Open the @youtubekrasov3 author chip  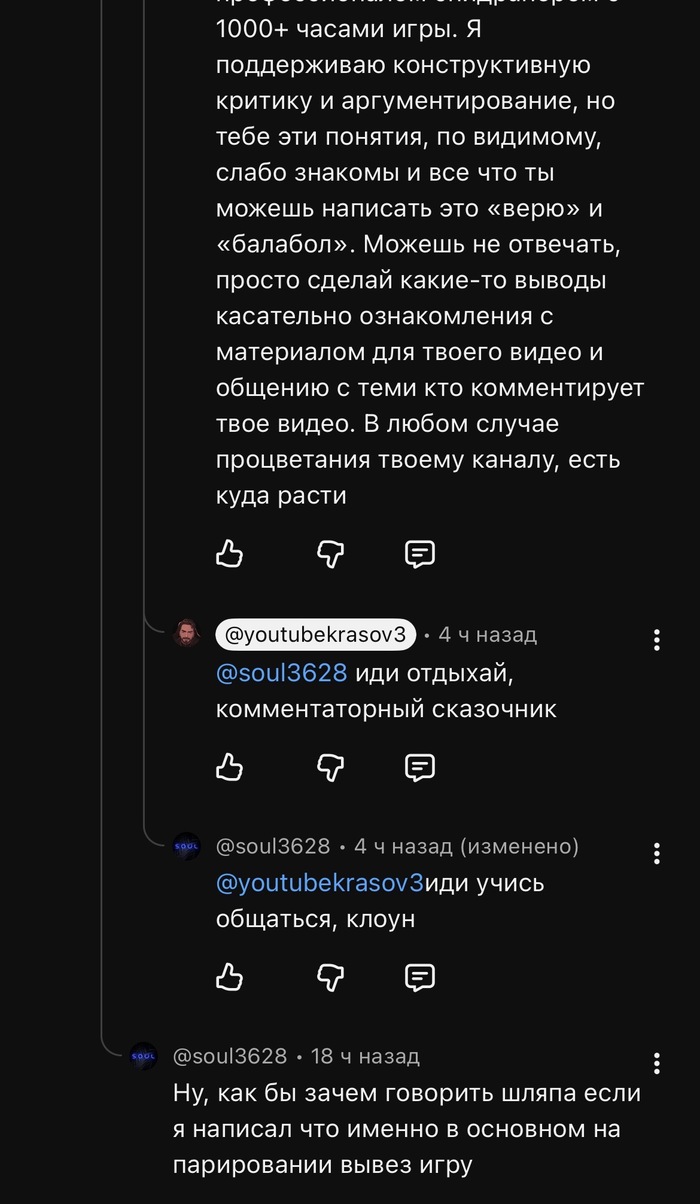point(315,635)
